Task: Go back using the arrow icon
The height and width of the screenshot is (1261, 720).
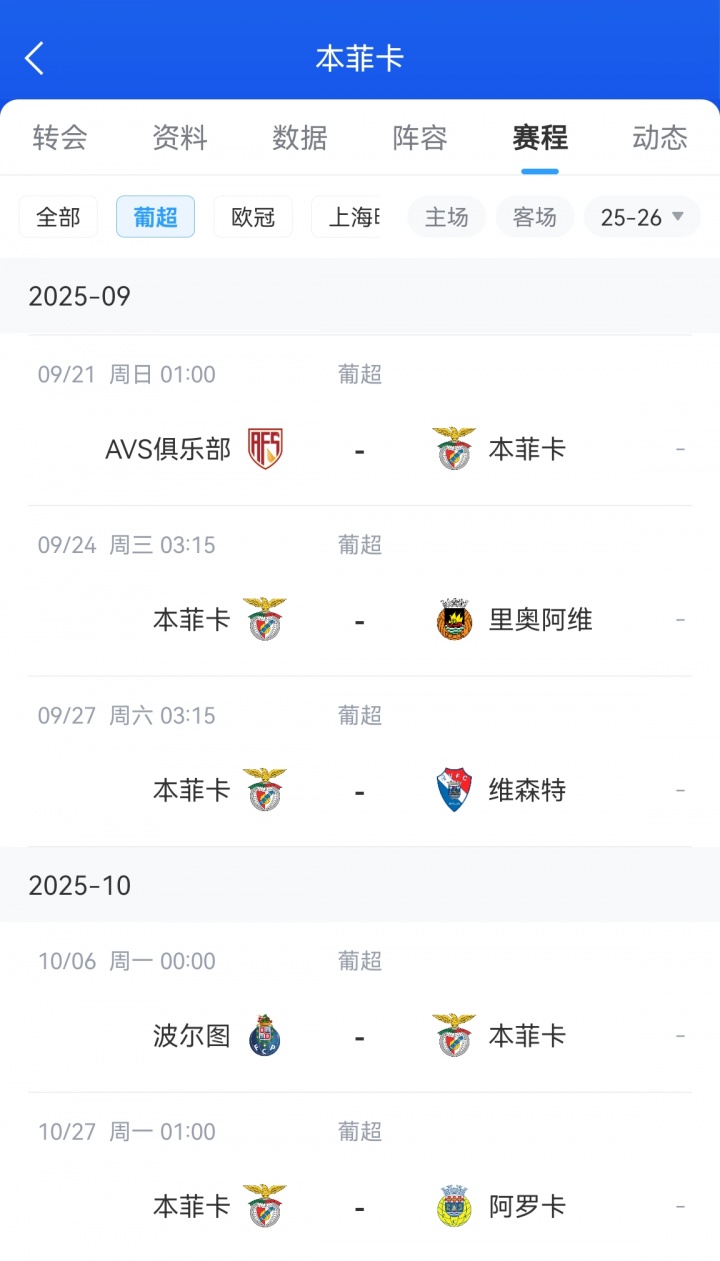Action: [x=35, y=58]
